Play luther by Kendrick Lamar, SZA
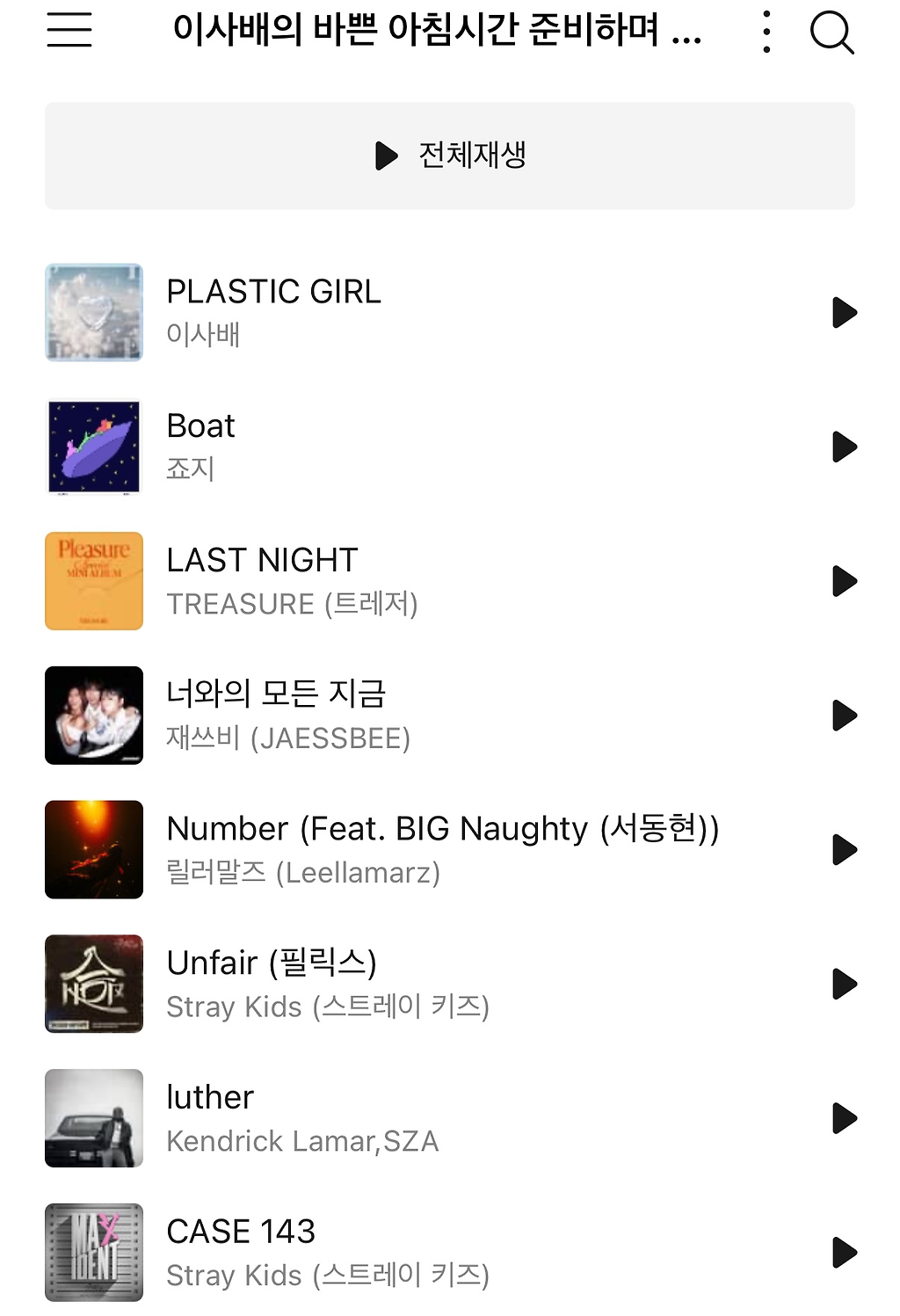This screenshot has width=900, height=1316. point(844,1118)
